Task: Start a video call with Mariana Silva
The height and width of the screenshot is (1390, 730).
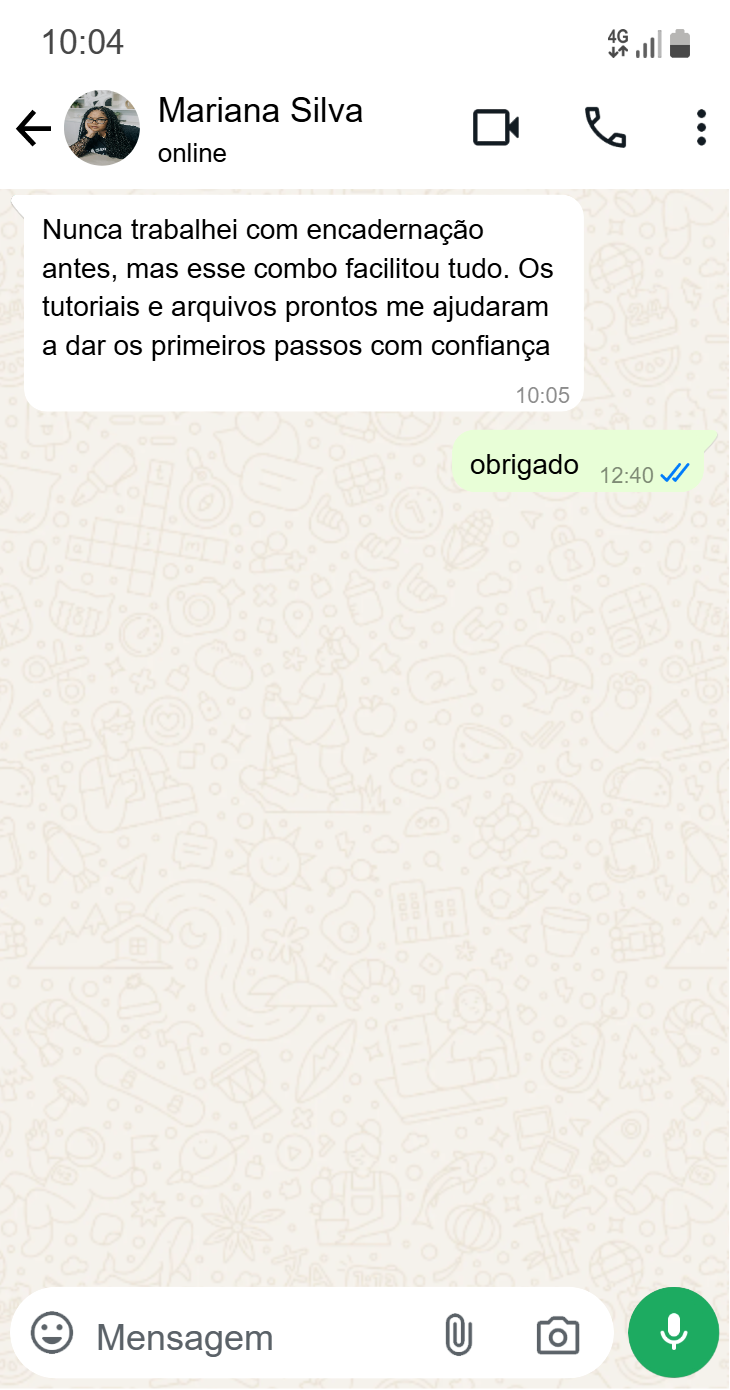Action: [x=496, y=128]
